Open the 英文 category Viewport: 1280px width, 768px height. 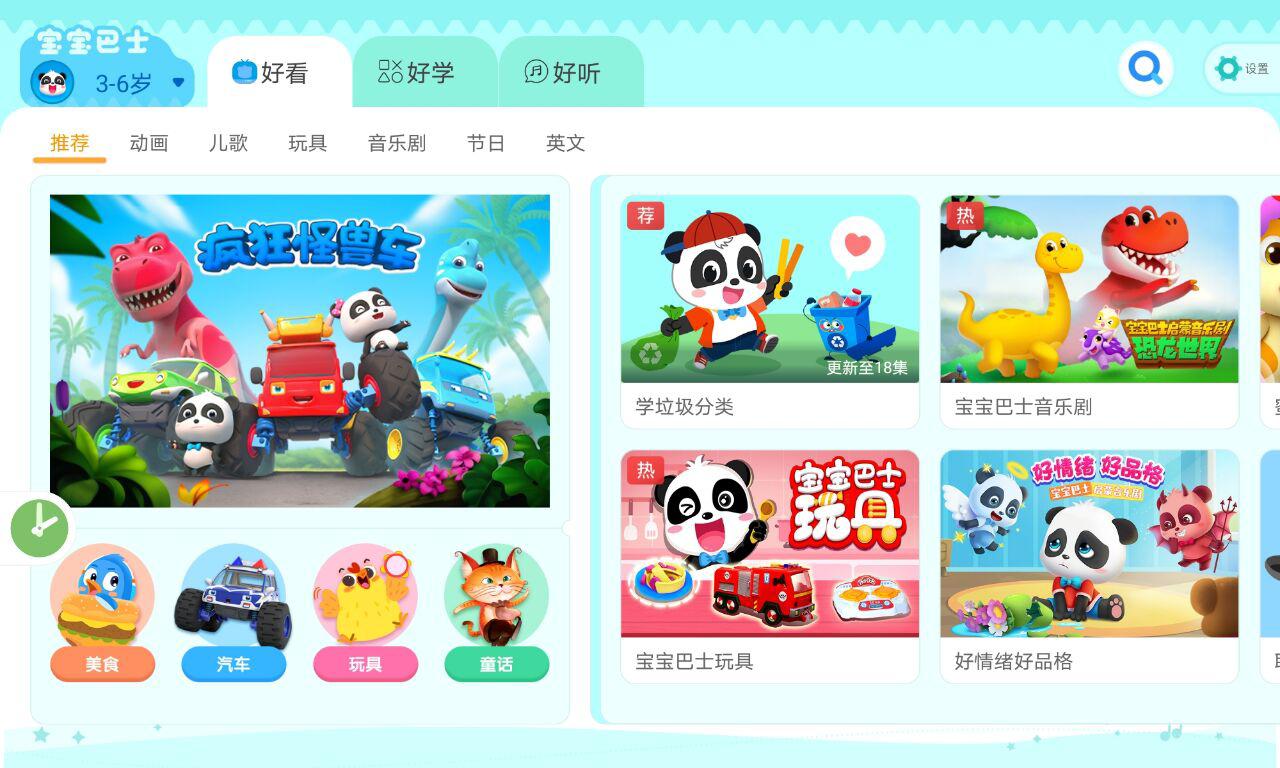point(565,143)
